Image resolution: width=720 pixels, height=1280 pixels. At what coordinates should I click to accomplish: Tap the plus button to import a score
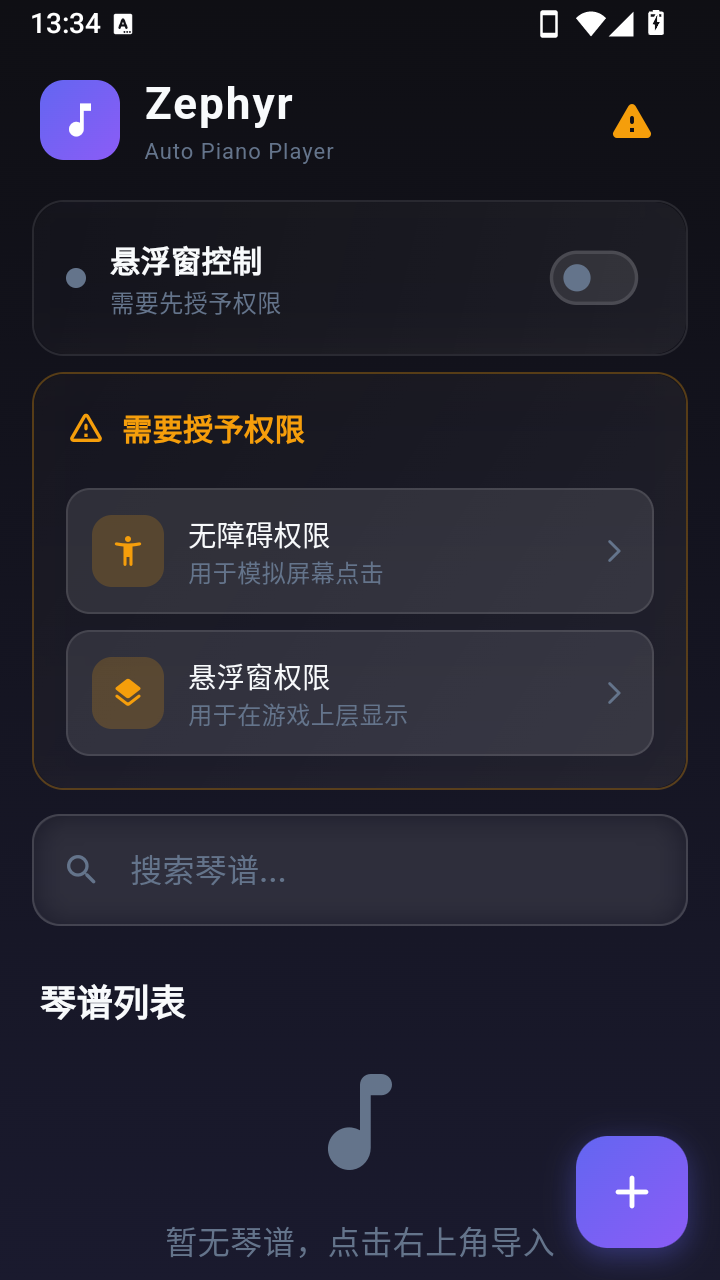tap(632, 1192)
